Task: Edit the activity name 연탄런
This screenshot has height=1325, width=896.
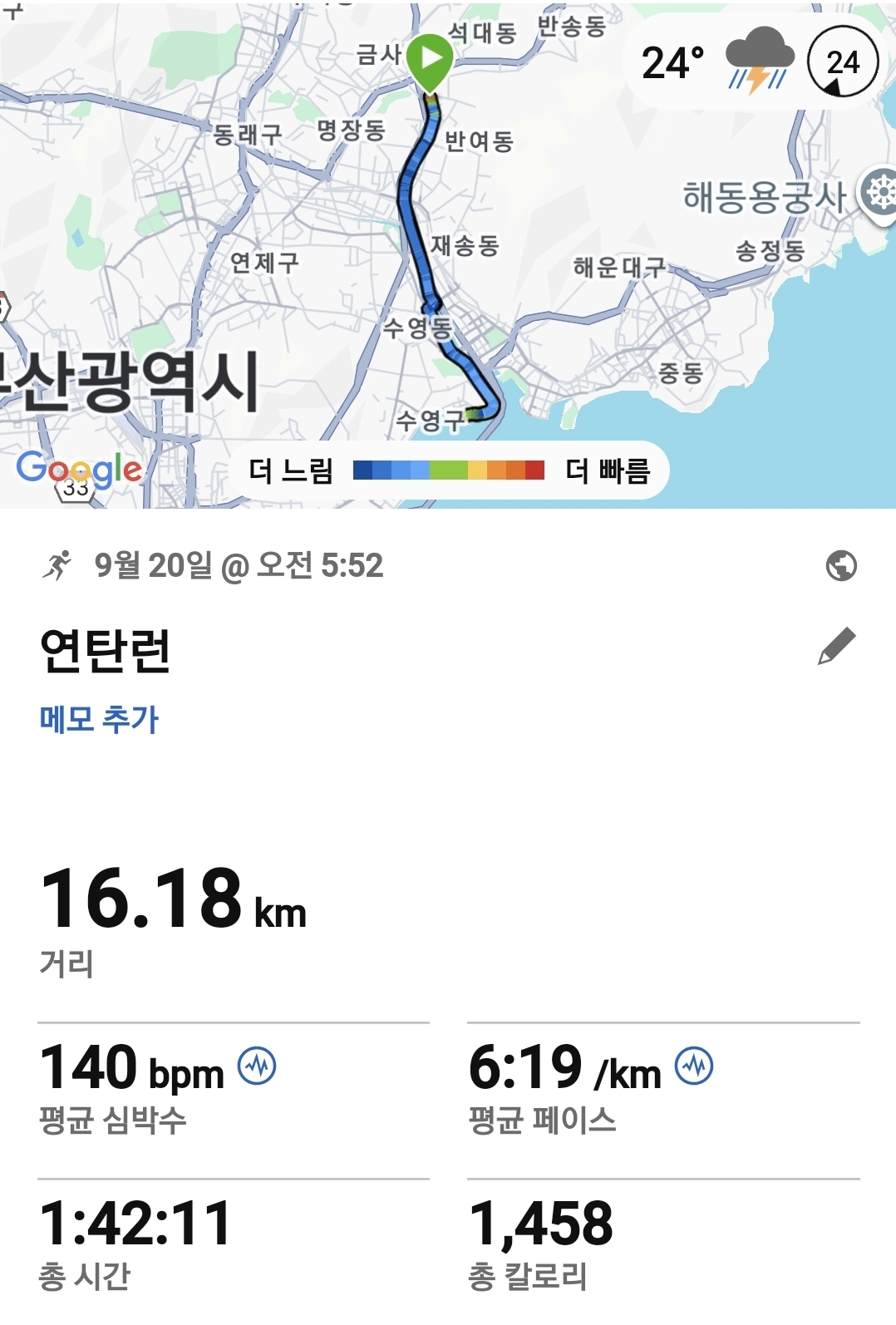Action: pos(836,646)
